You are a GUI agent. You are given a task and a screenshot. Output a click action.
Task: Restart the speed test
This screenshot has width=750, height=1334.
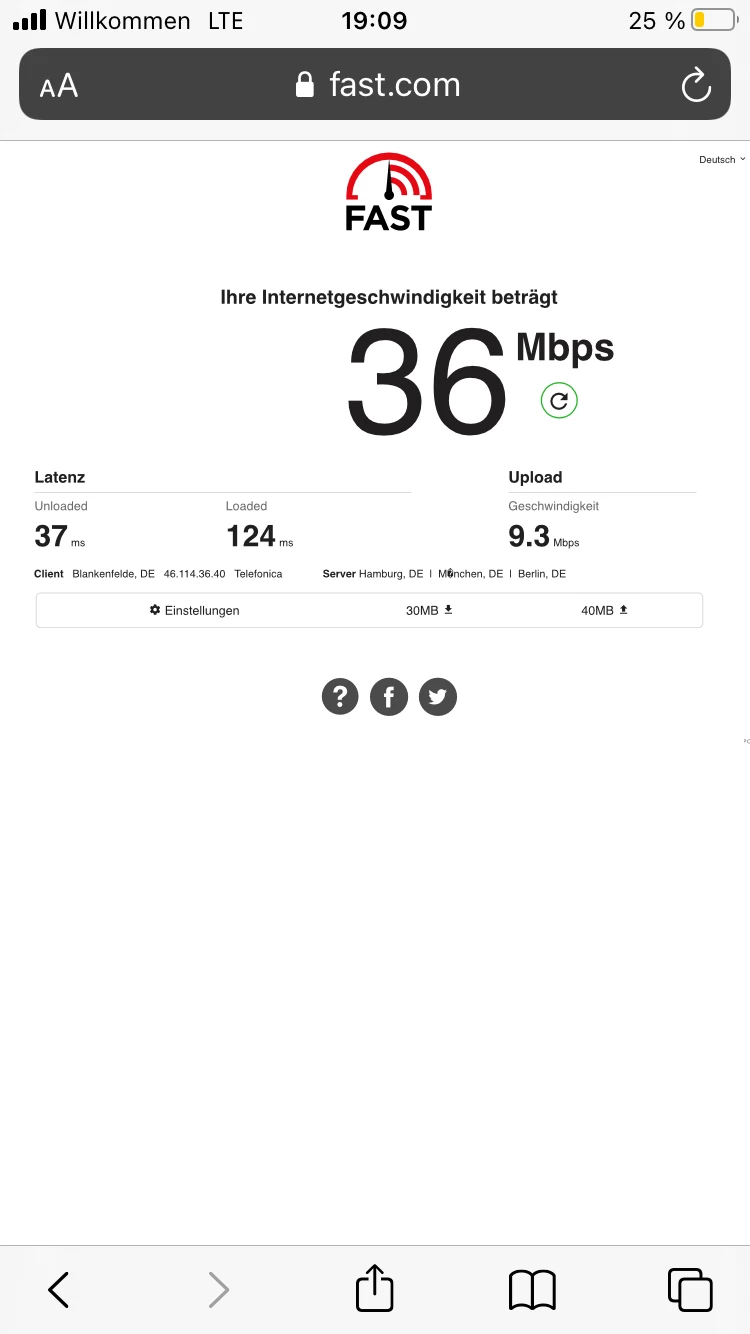click(x=559, y=401)
